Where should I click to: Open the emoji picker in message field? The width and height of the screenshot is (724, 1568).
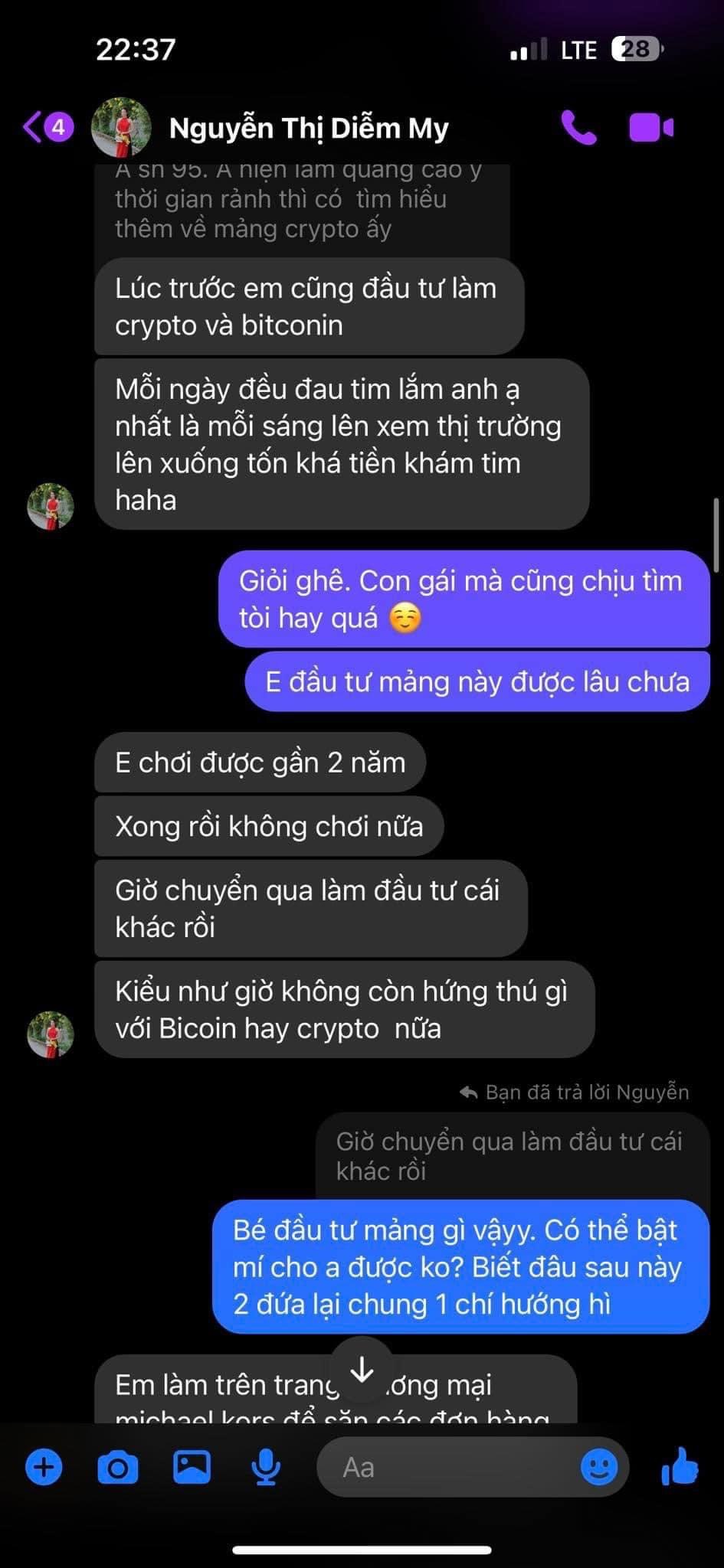[598, 1468]
